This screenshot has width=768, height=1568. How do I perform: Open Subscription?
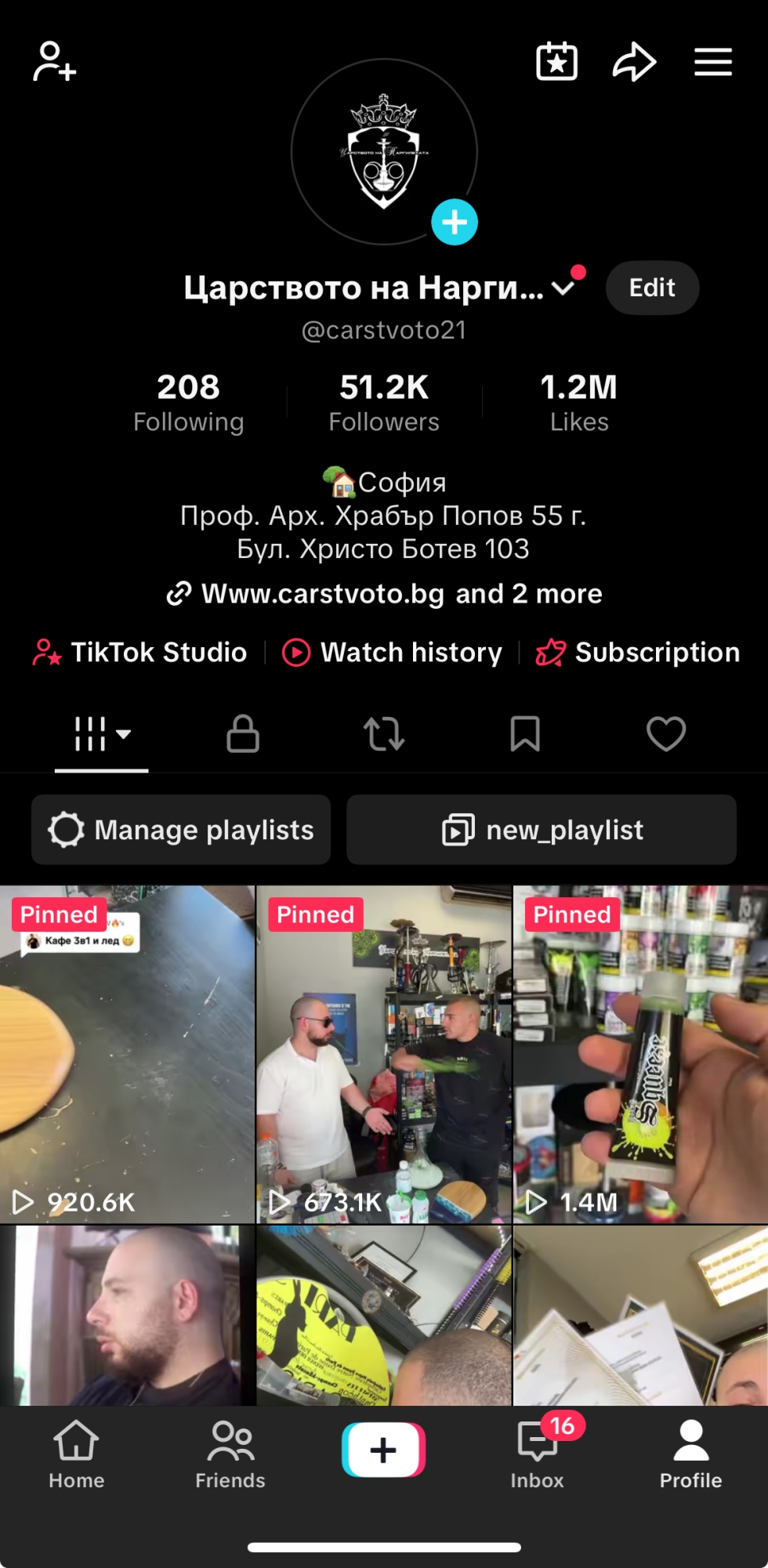(x=637, y=652)
